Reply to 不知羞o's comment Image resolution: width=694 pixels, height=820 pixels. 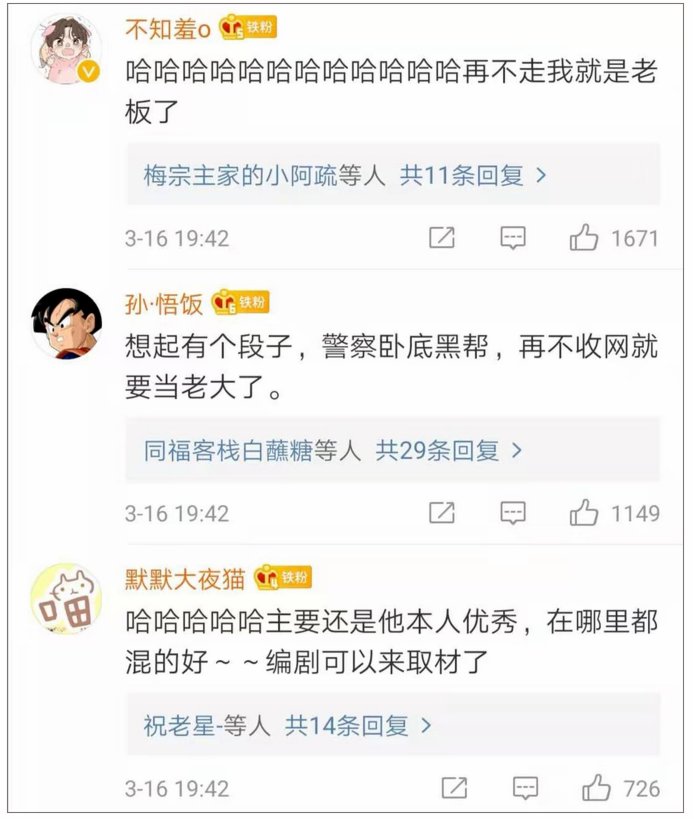(513, 238)
